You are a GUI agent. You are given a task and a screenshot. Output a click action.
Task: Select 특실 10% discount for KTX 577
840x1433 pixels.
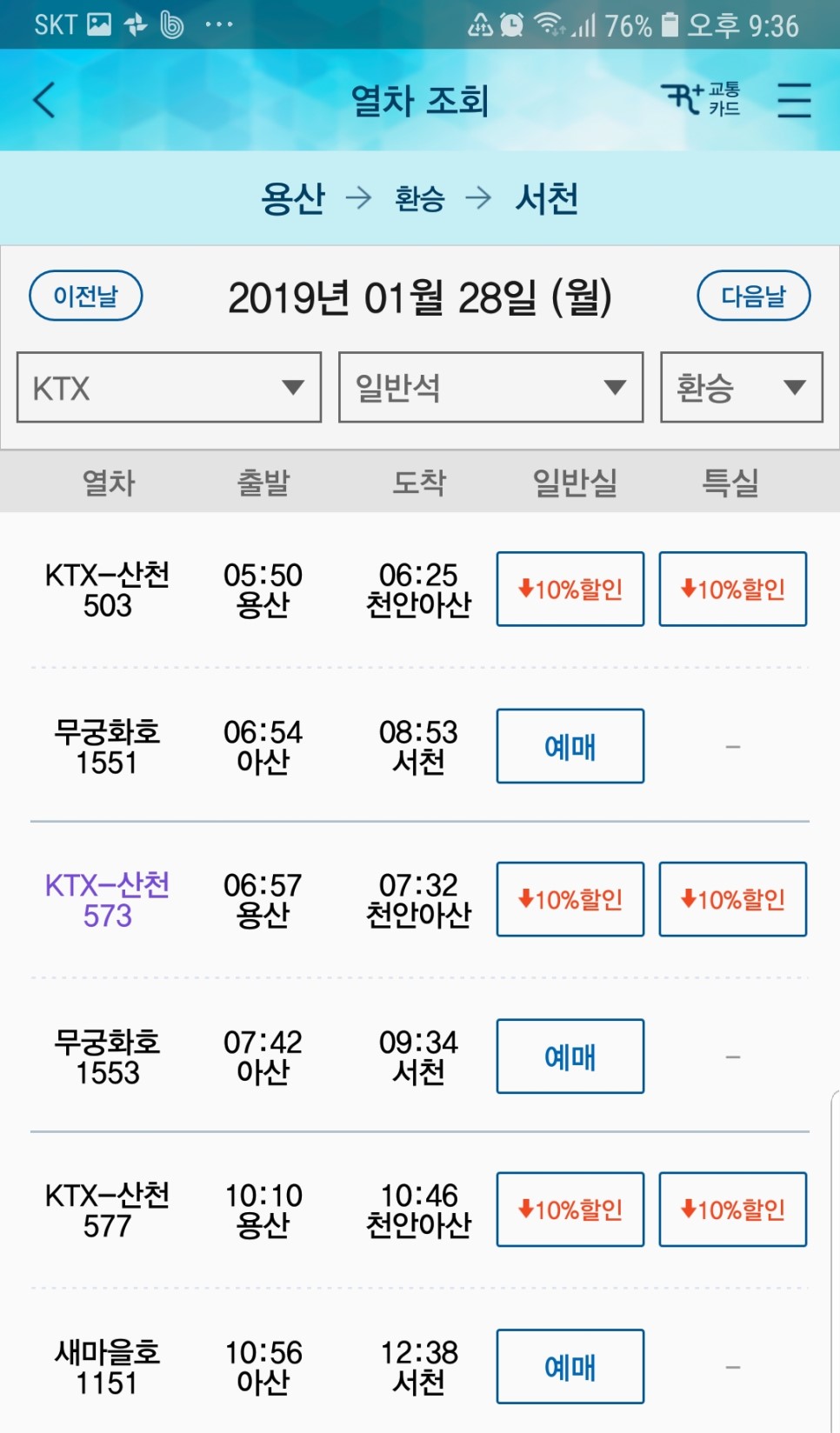click(x=733, y=1210)
